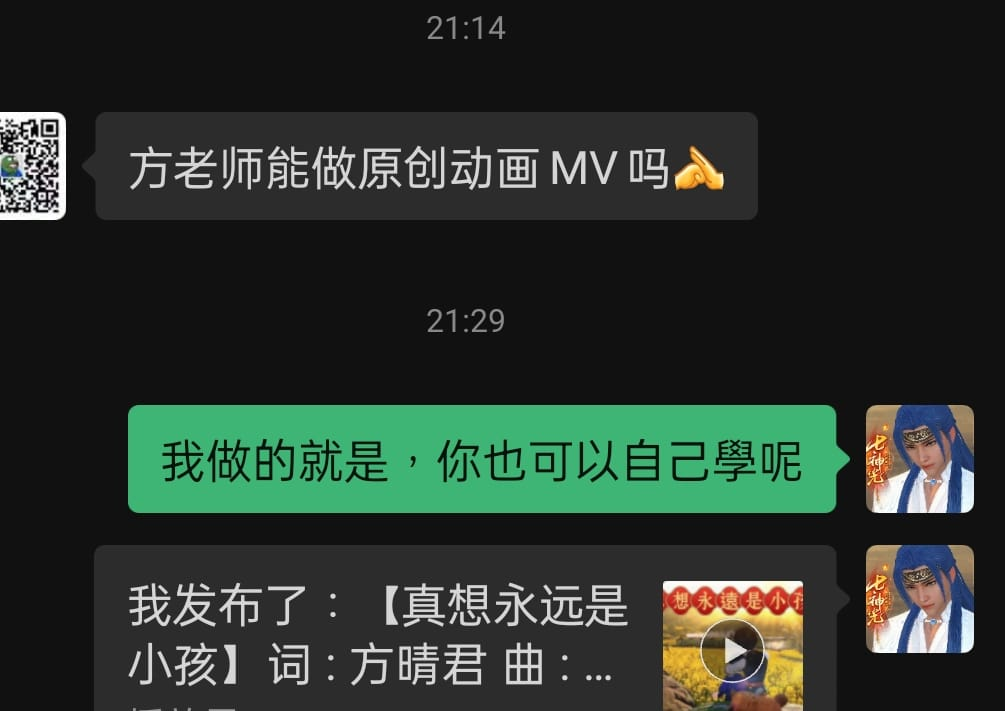Play the 真想永远是小孩 video thumbnail
1005x711 pixels.
732,649
